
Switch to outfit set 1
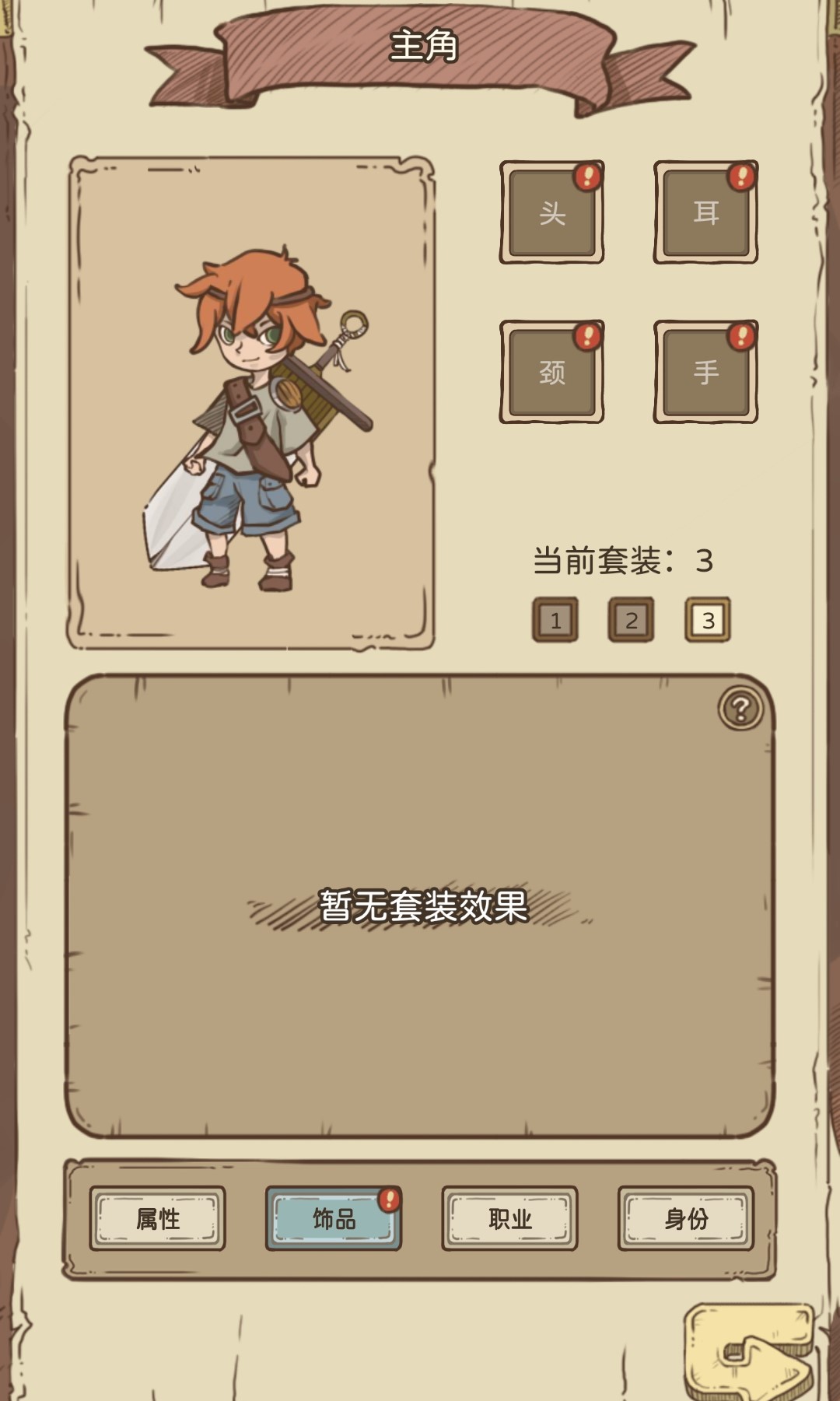555,620
